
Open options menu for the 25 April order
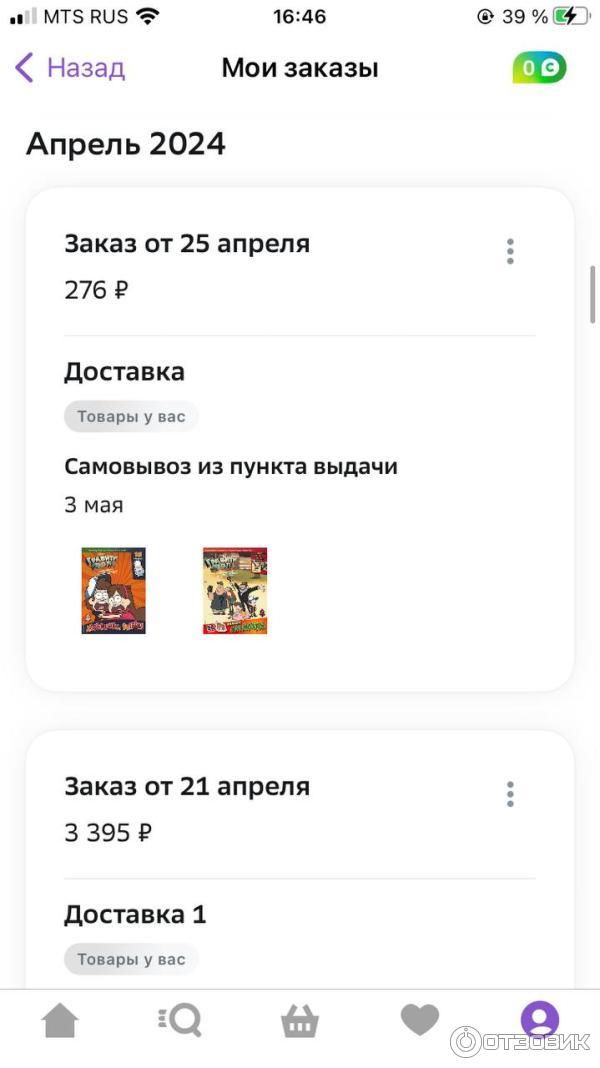click(510, 251)
